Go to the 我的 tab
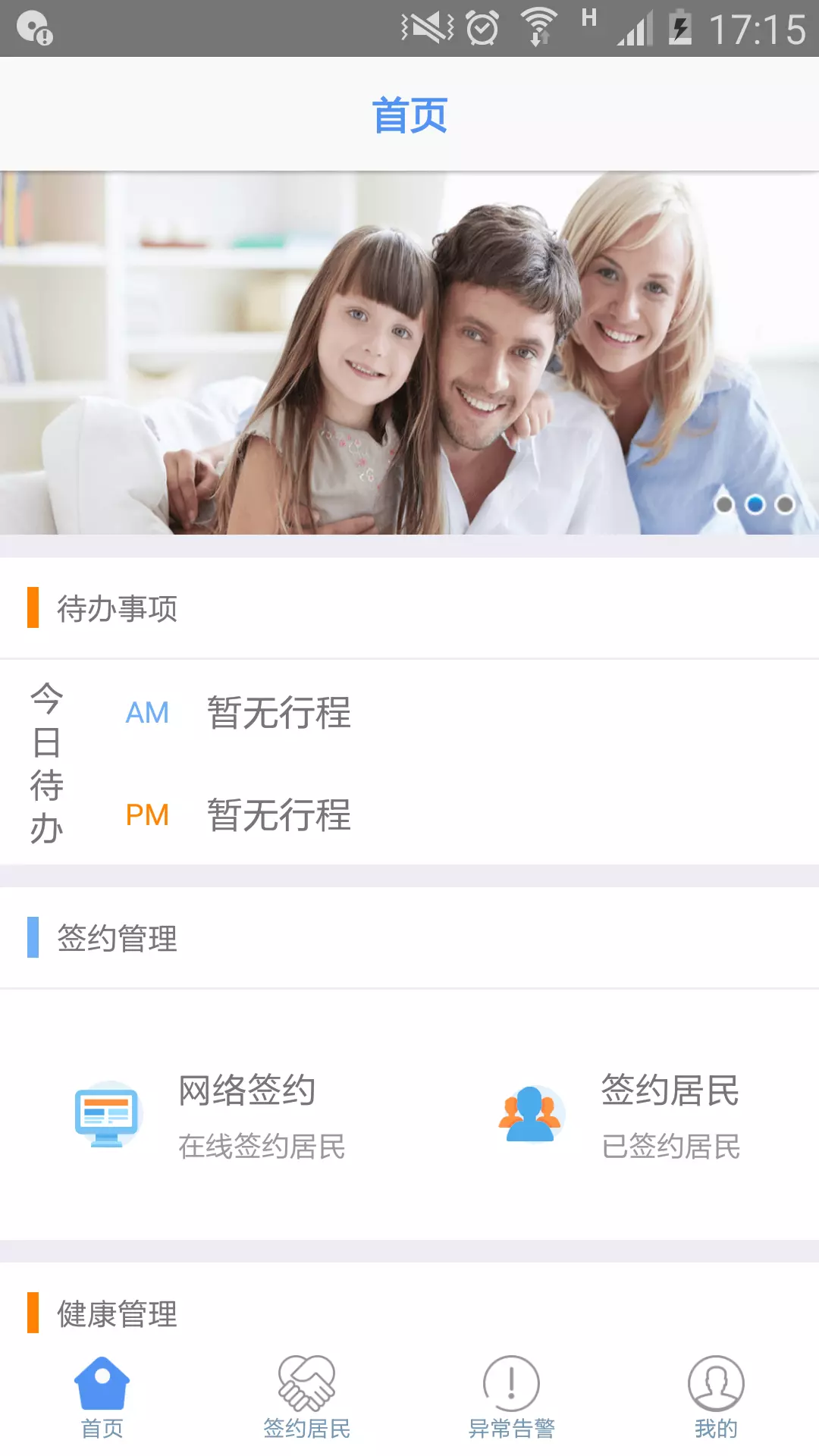This screenshot has height=1456, width=819. (x=717, y=1398)
